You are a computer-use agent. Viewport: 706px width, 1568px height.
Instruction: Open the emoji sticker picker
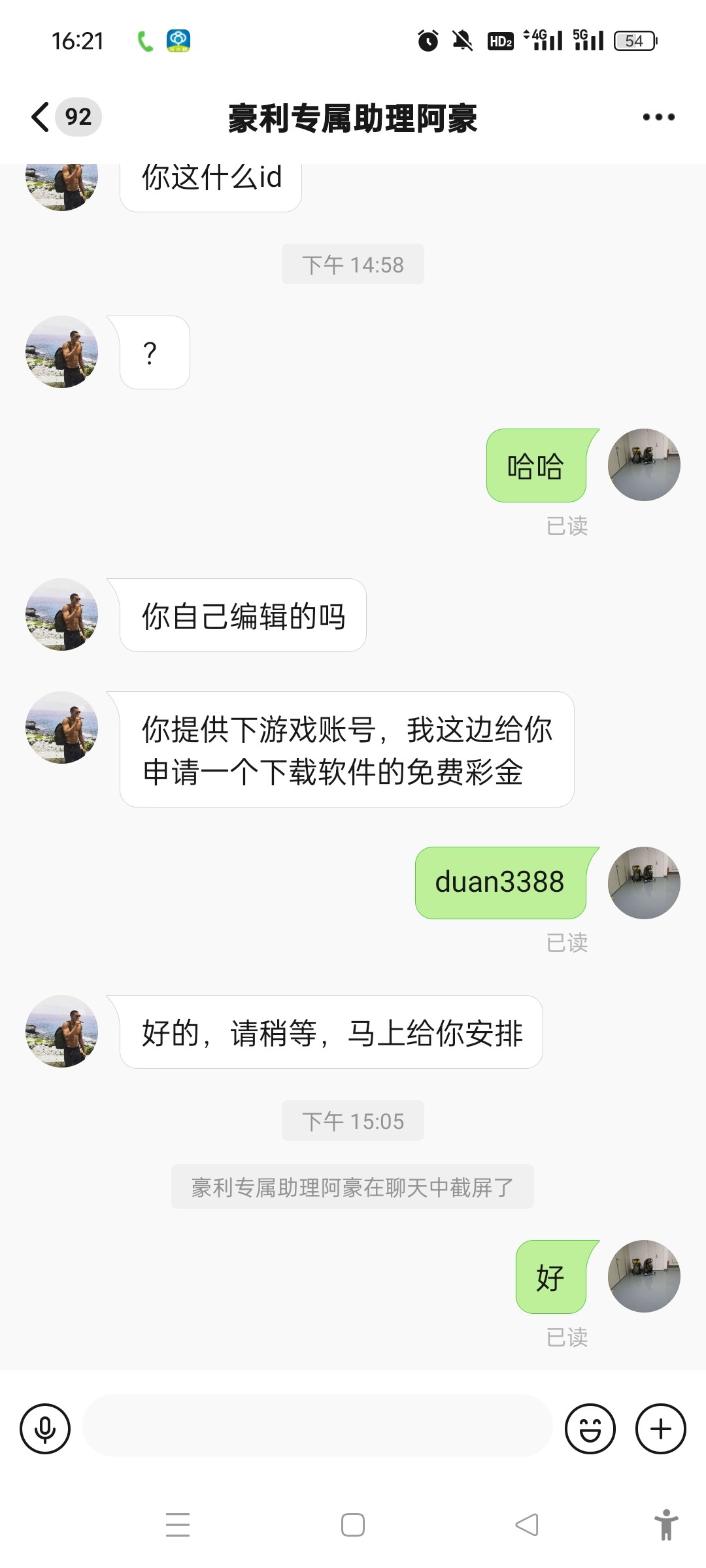(590, 1429)
